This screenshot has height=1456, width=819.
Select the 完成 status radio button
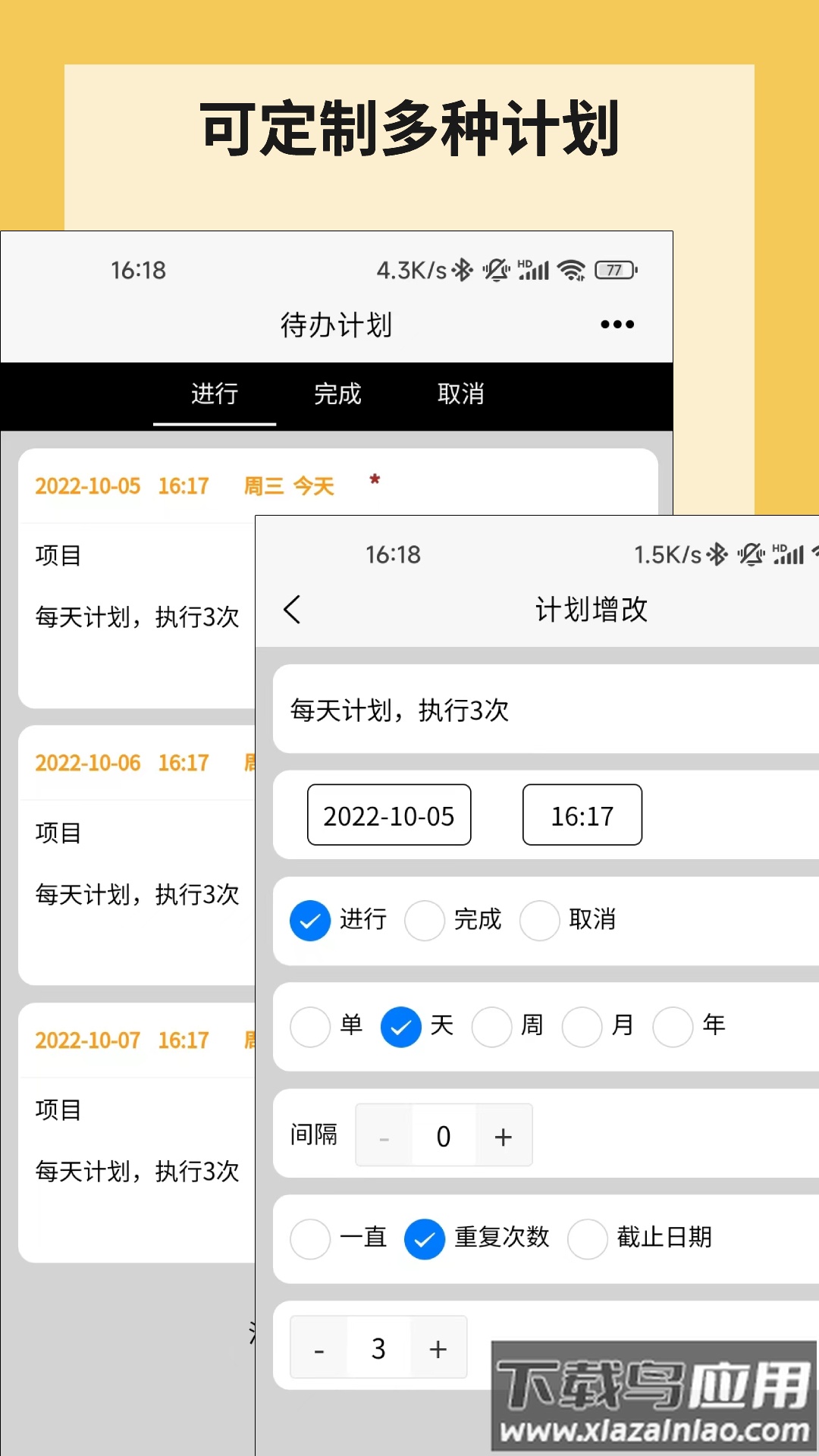click(425, 920)
